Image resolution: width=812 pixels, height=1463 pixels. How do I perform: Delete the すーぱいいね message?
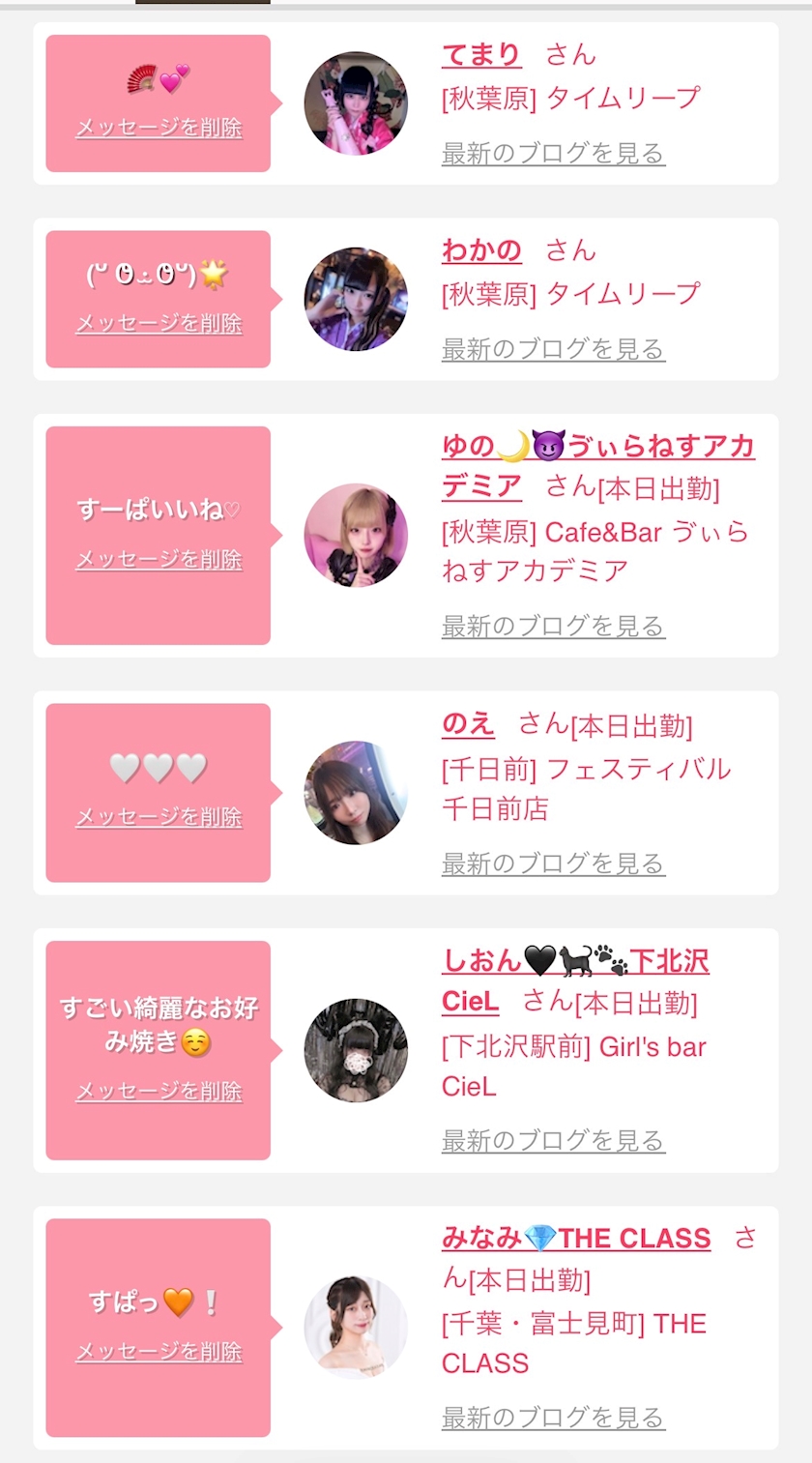(x=159, y=559)
